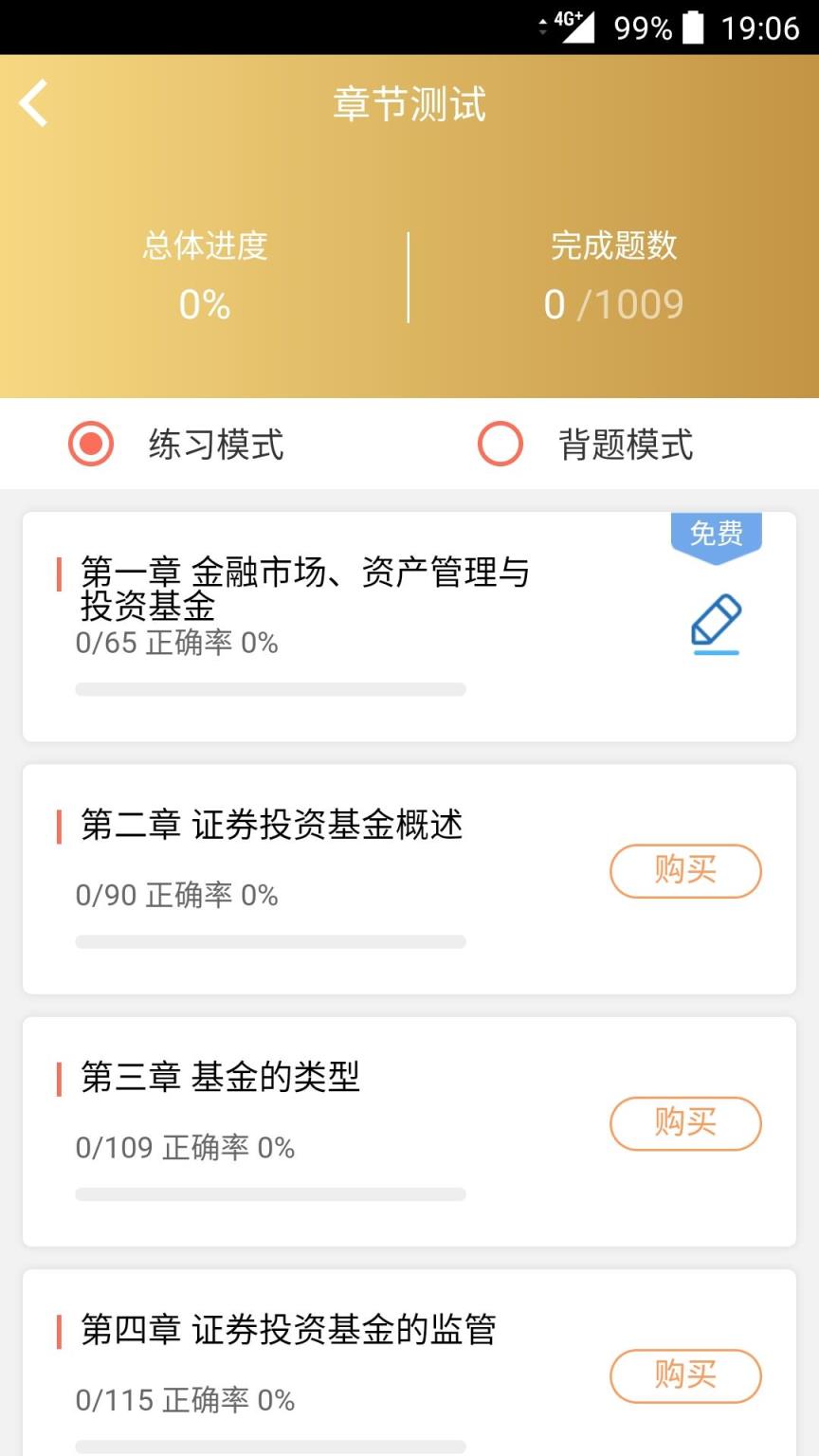Open chapter one with the blue pencil icon

pyautogui.click(x=716, y=621)
